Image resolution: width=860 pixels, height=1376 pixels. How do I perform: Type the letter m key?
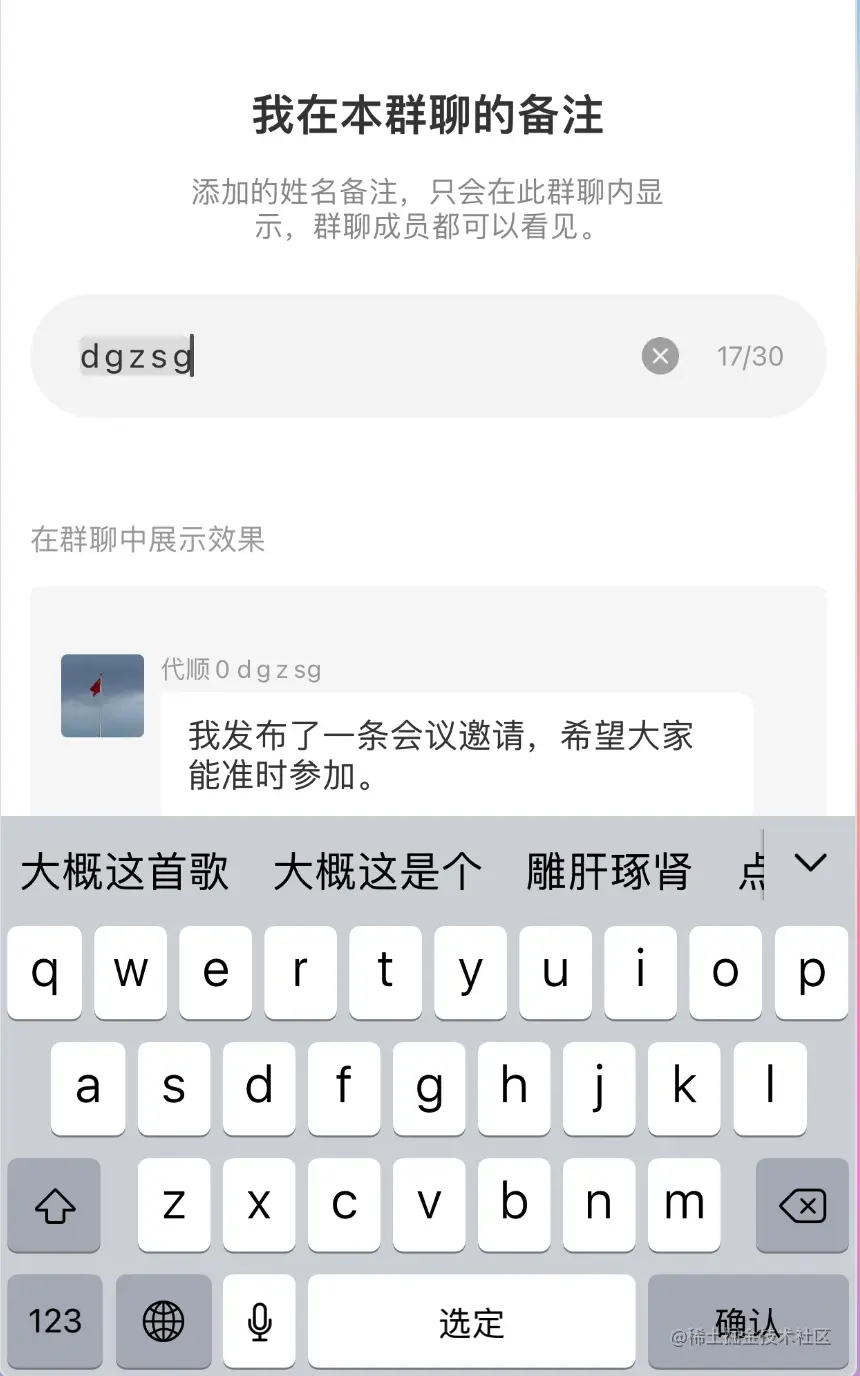coord(684,1204)
